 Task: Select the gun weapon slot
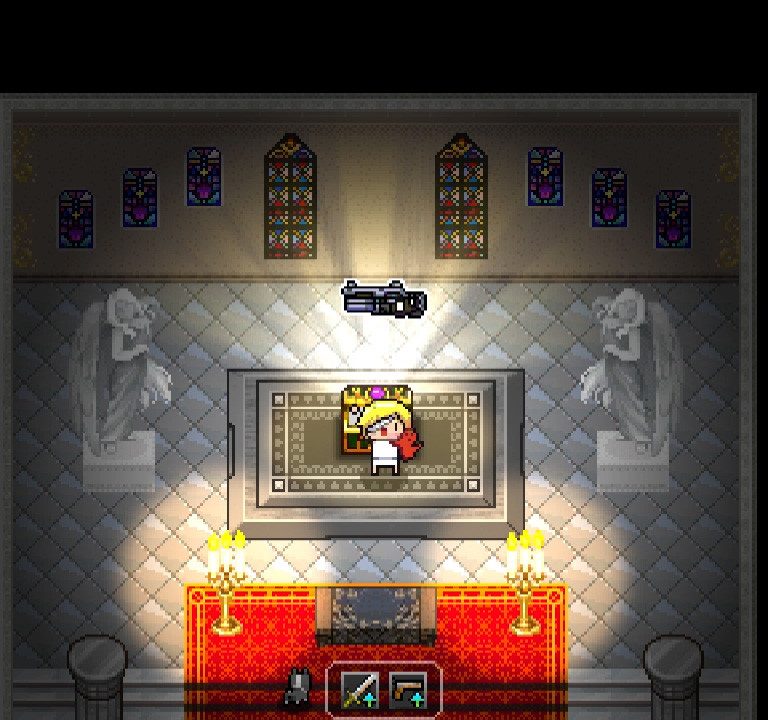408,689
